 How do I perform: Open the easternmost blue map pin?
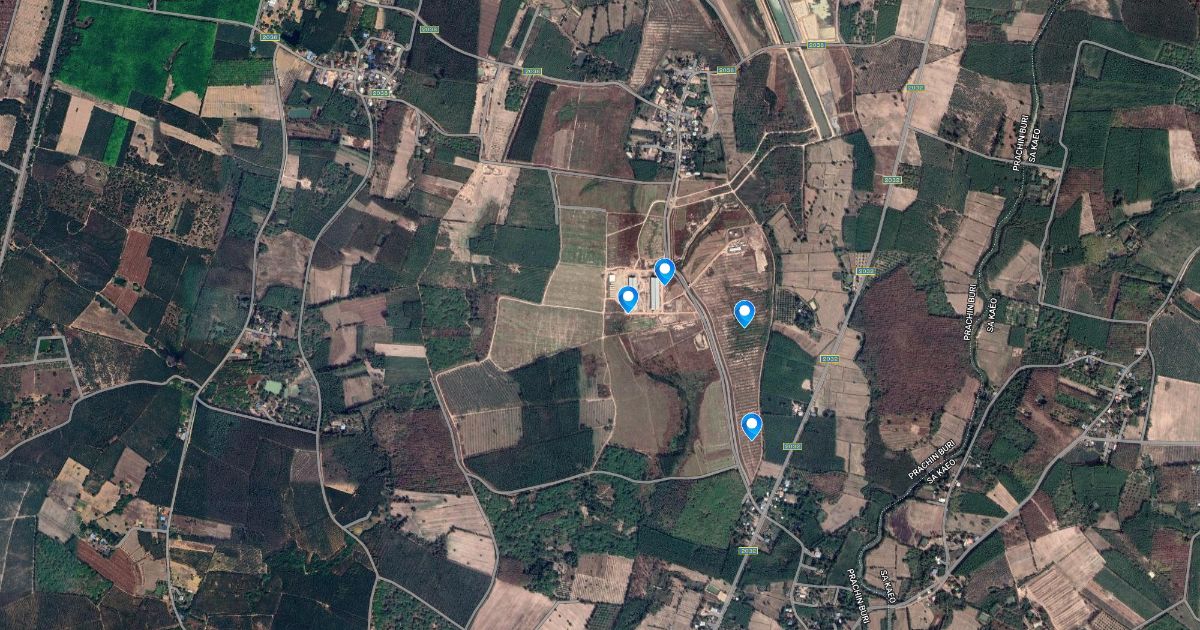(x=752, y=425)
